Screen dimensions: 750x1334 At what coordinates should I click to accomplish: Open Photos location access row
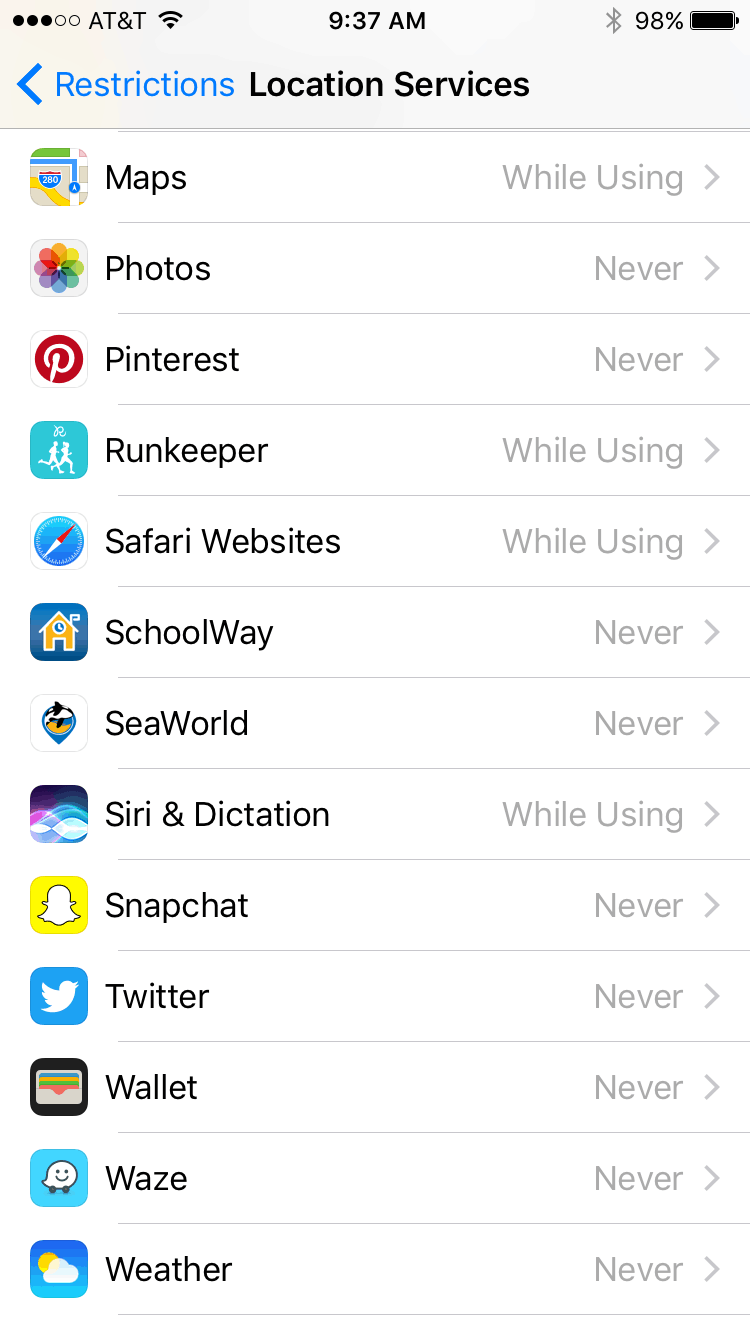click(375, 269)
